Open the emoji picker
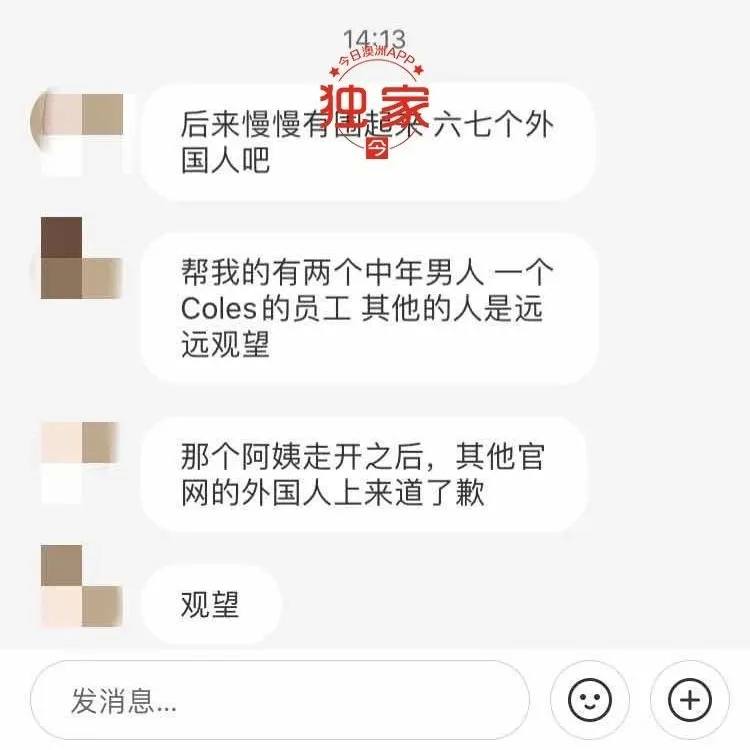The width and height of the screenshot is (750, 750). coord(589,700)
